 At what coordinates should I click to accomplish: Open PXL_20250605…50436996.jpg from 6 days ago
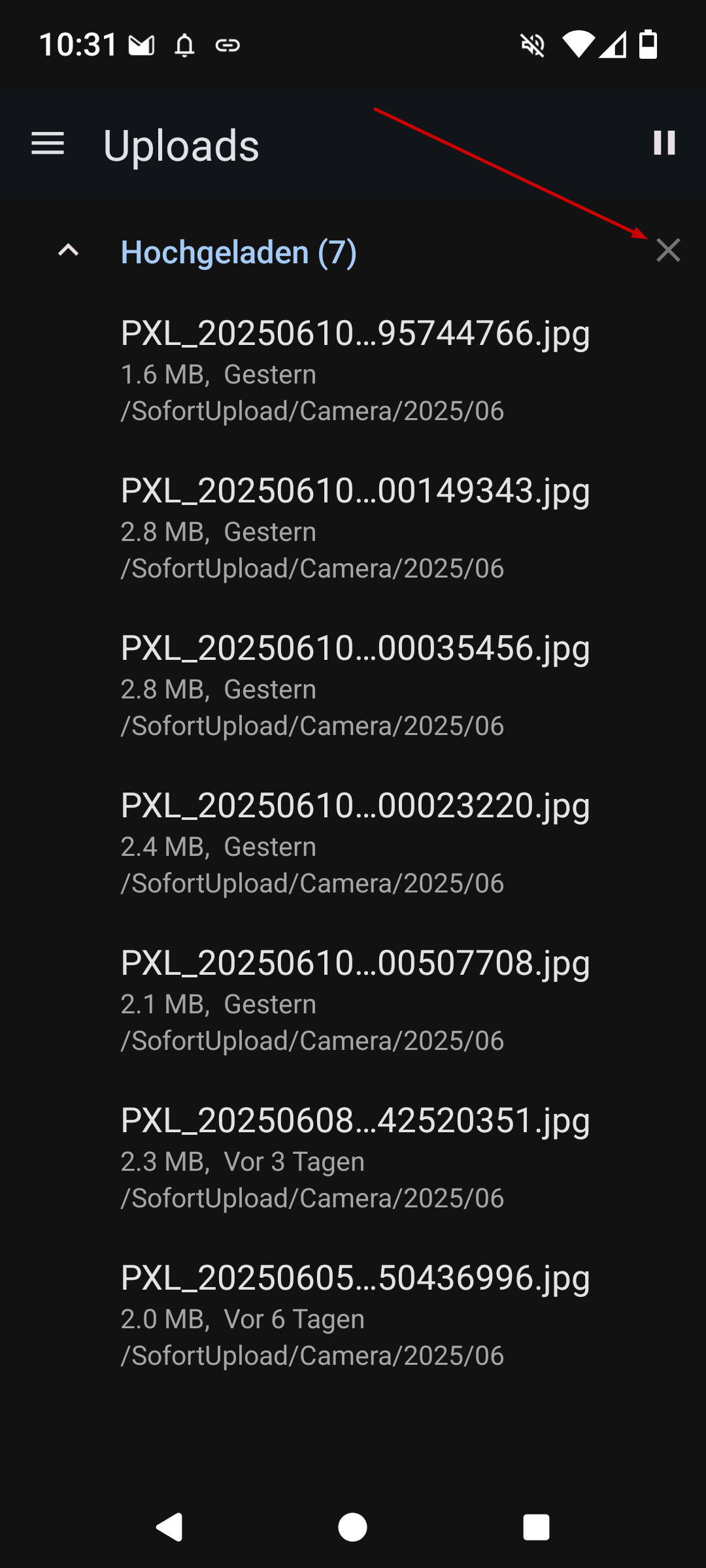click(353, 1315)
